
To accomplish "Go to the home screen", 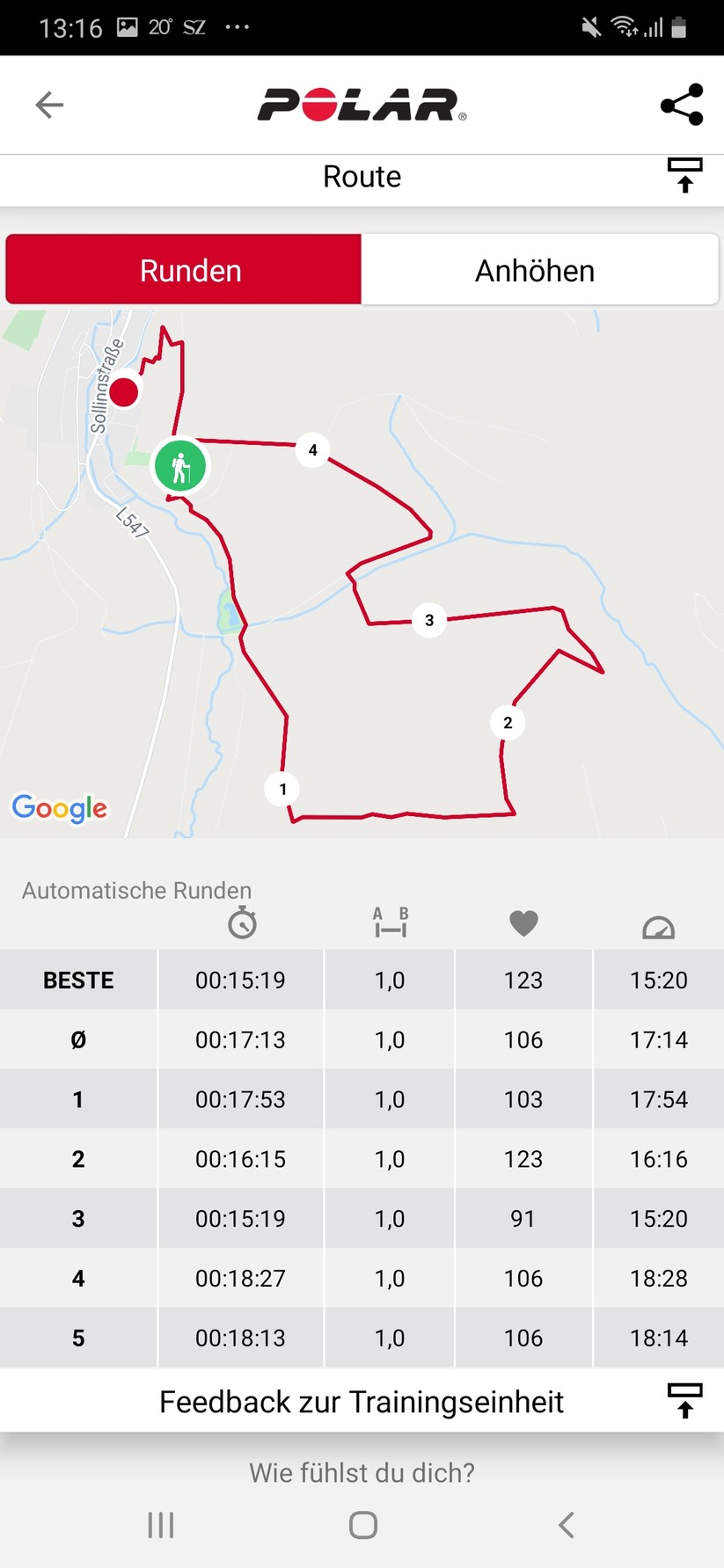I will point(362,1525).
